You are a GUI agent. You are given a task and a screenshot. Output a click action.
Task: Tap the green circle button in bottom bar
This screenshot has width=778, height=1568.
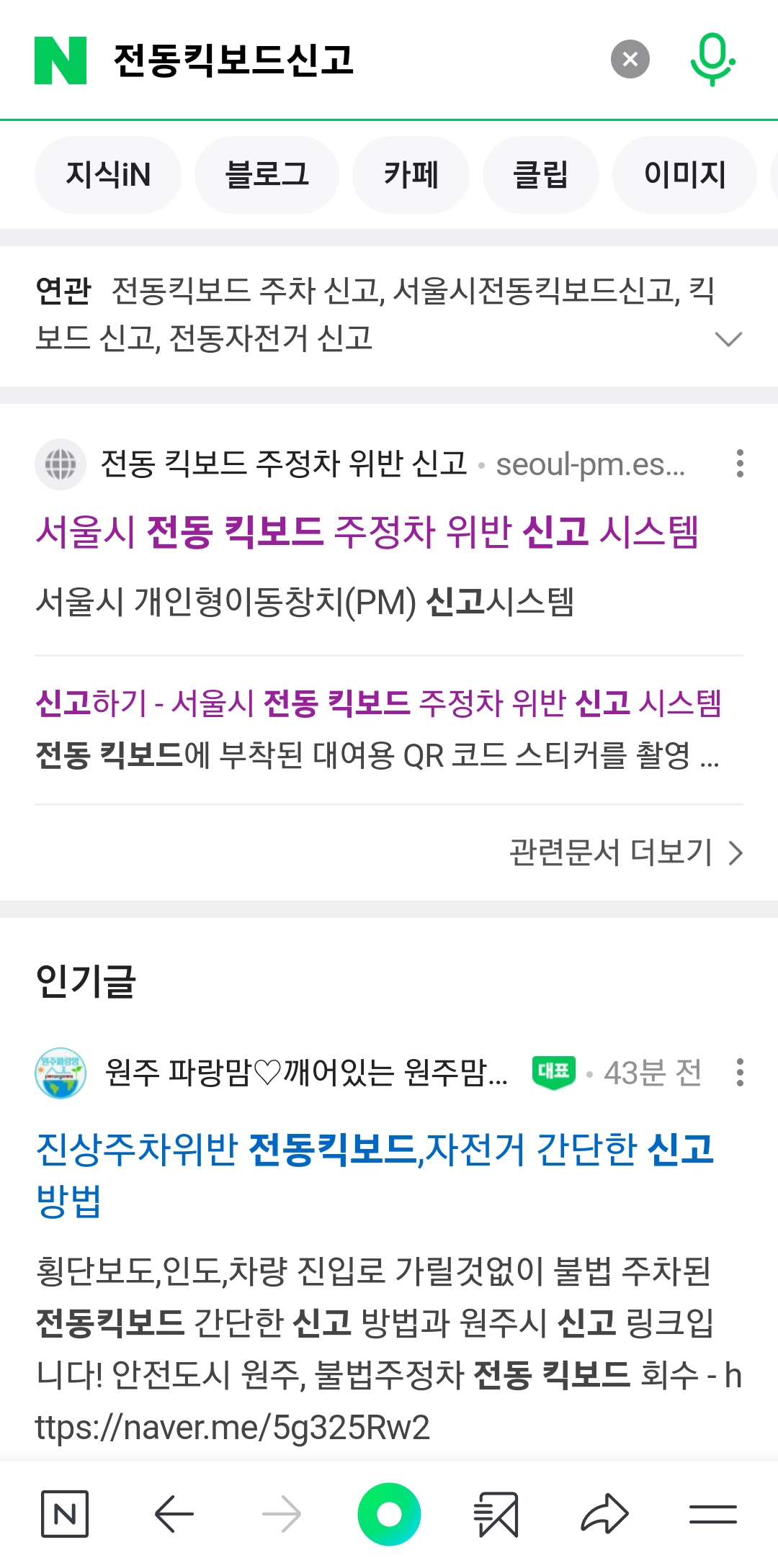[x=389, y=1514]
